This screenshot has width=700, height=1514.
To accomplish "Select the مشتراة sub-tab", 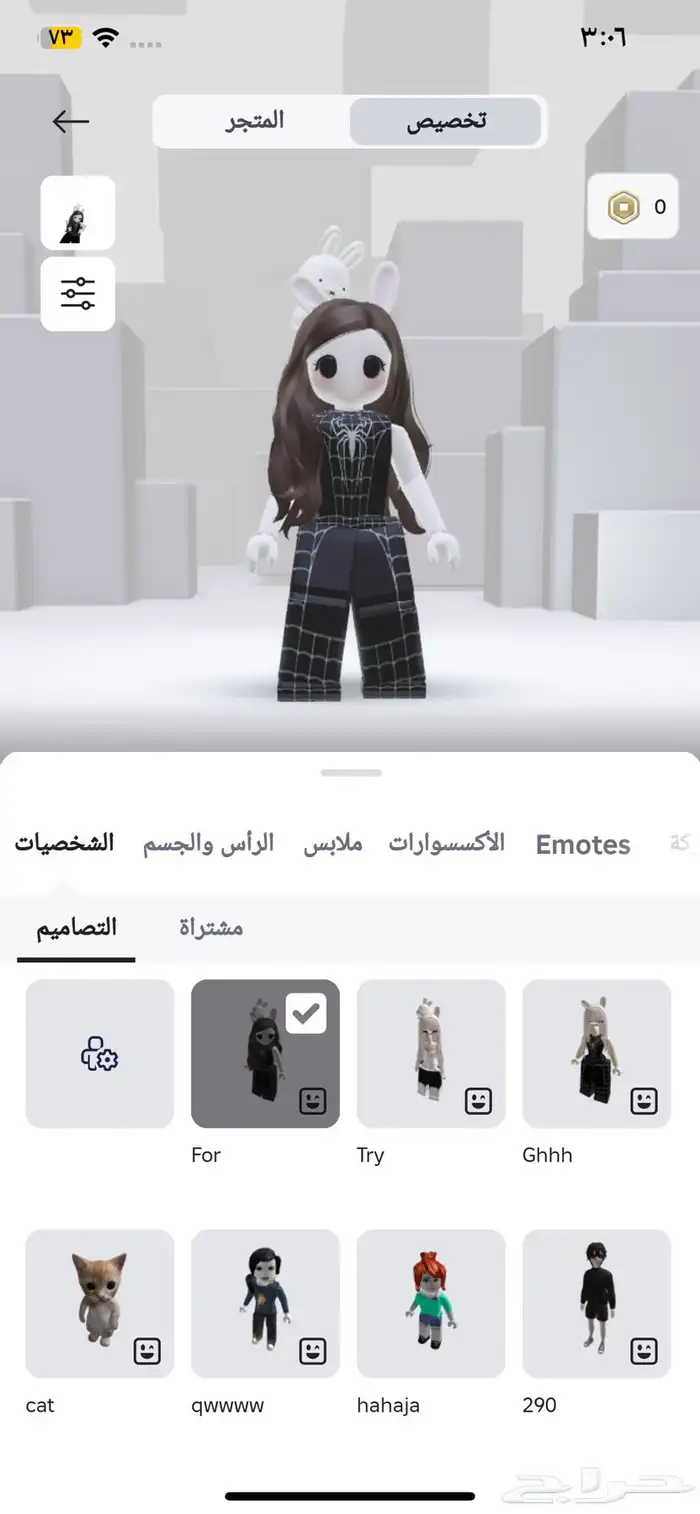I will click(211, 927).
